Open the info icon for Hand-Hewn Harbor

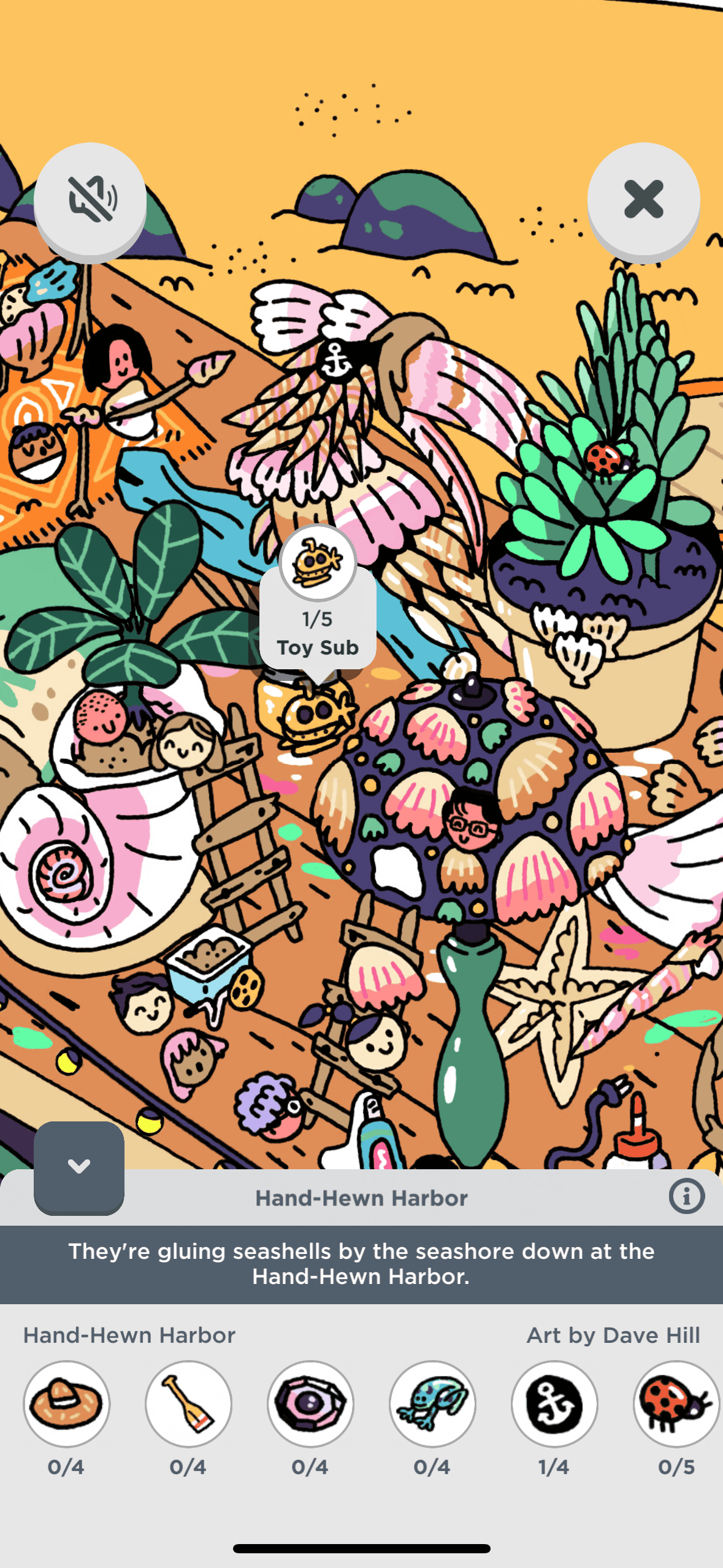click(686, 1196)
